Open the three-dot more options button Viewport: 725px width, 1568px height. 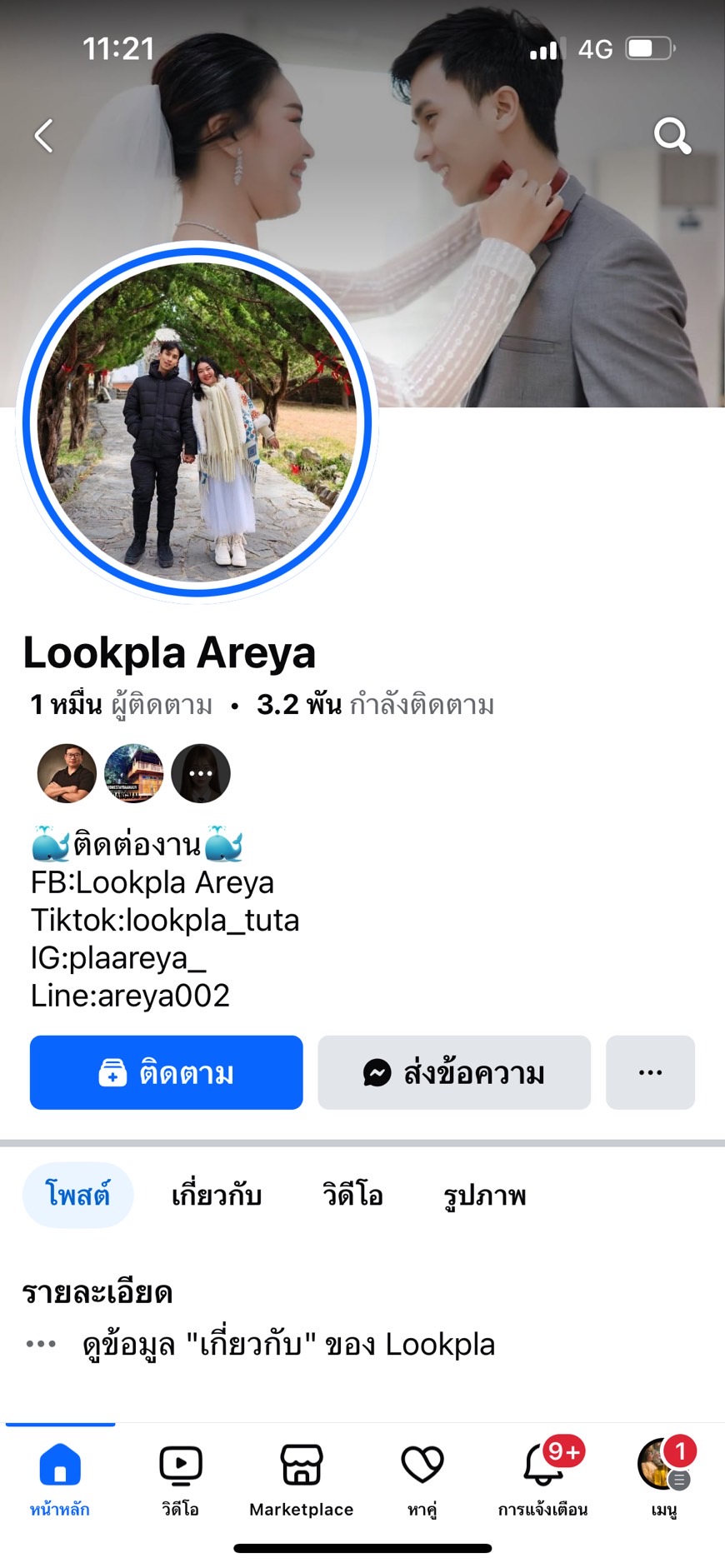(x=650, y=1072)
